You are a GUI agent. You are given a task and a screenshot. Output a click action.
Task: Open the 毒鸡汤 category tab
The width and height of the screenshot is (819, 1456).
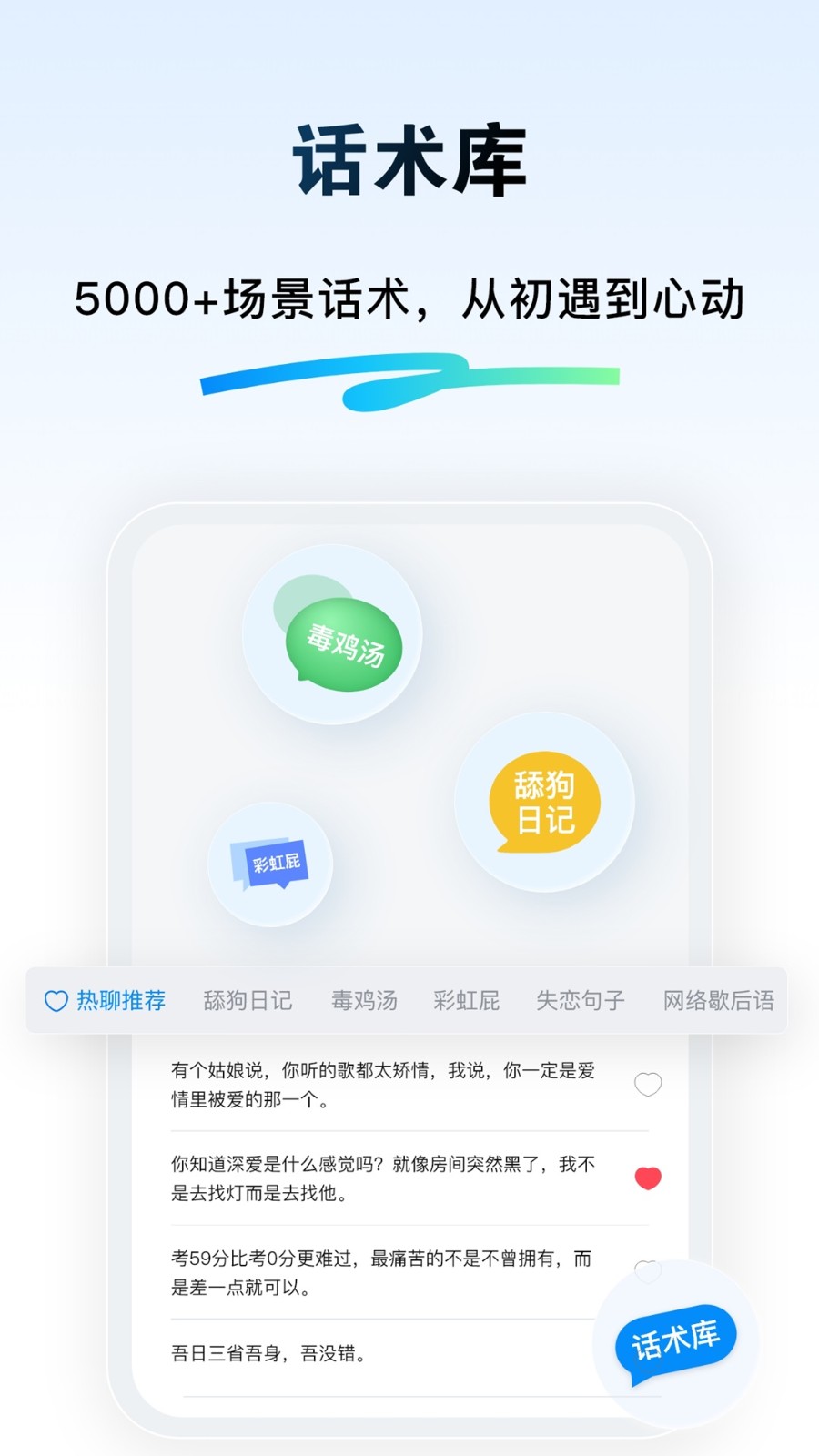364,1000
